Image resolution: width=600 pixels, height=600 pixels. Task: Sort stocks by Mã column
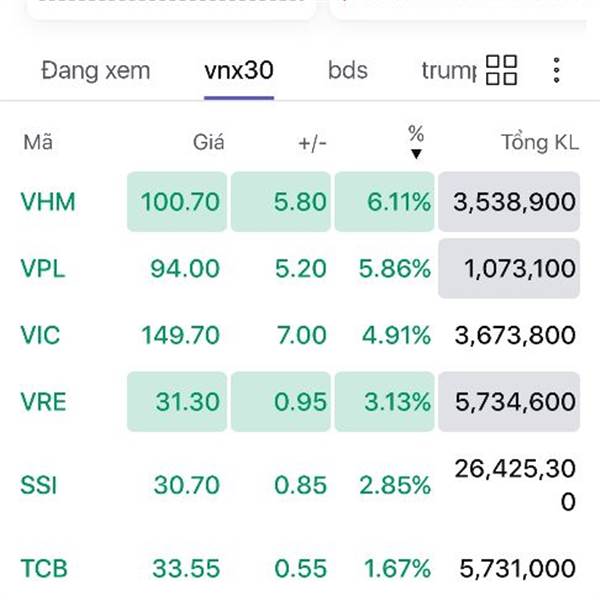(x=38, y=143)
